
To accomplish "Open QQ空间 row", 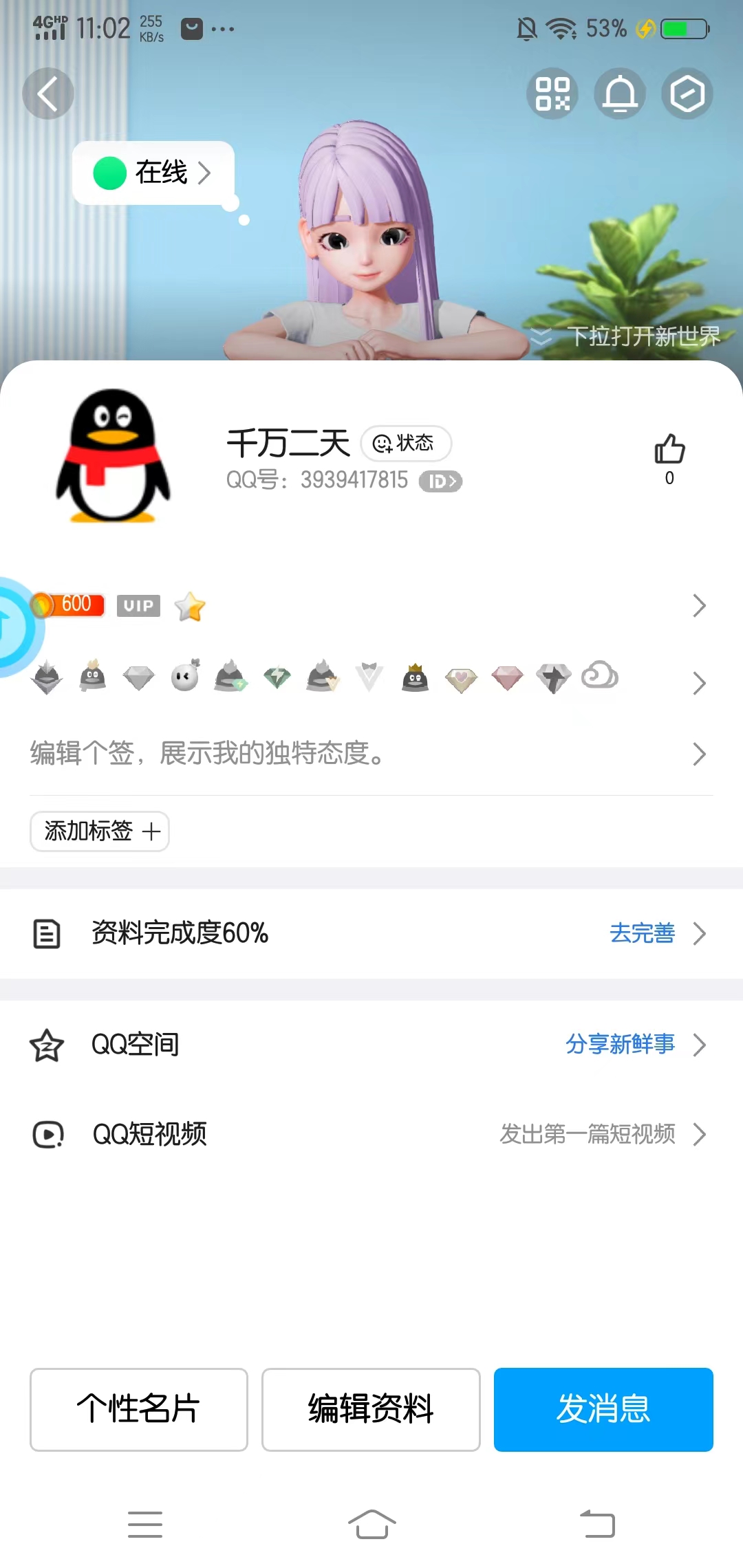I will (371, 1045).
